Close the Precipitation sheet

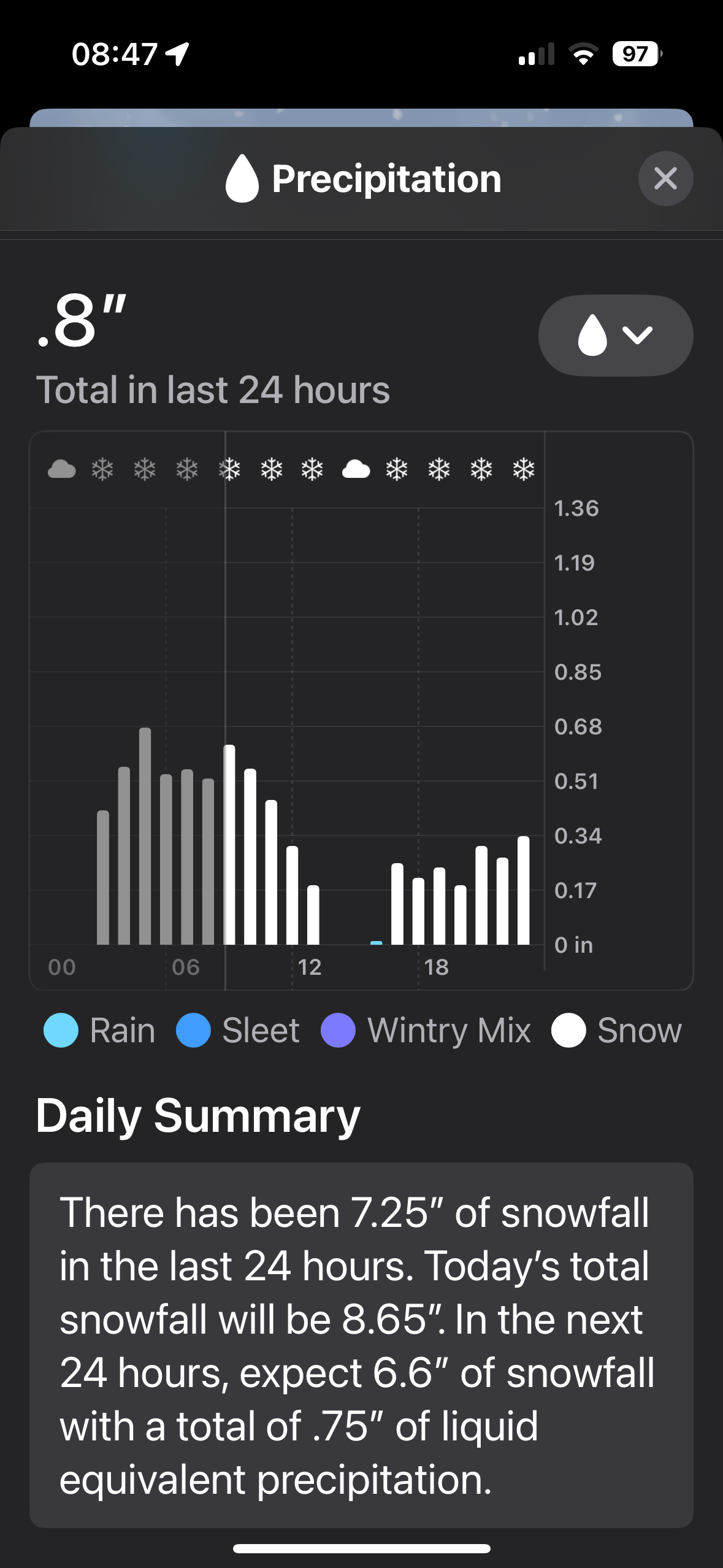pos(665,179)
